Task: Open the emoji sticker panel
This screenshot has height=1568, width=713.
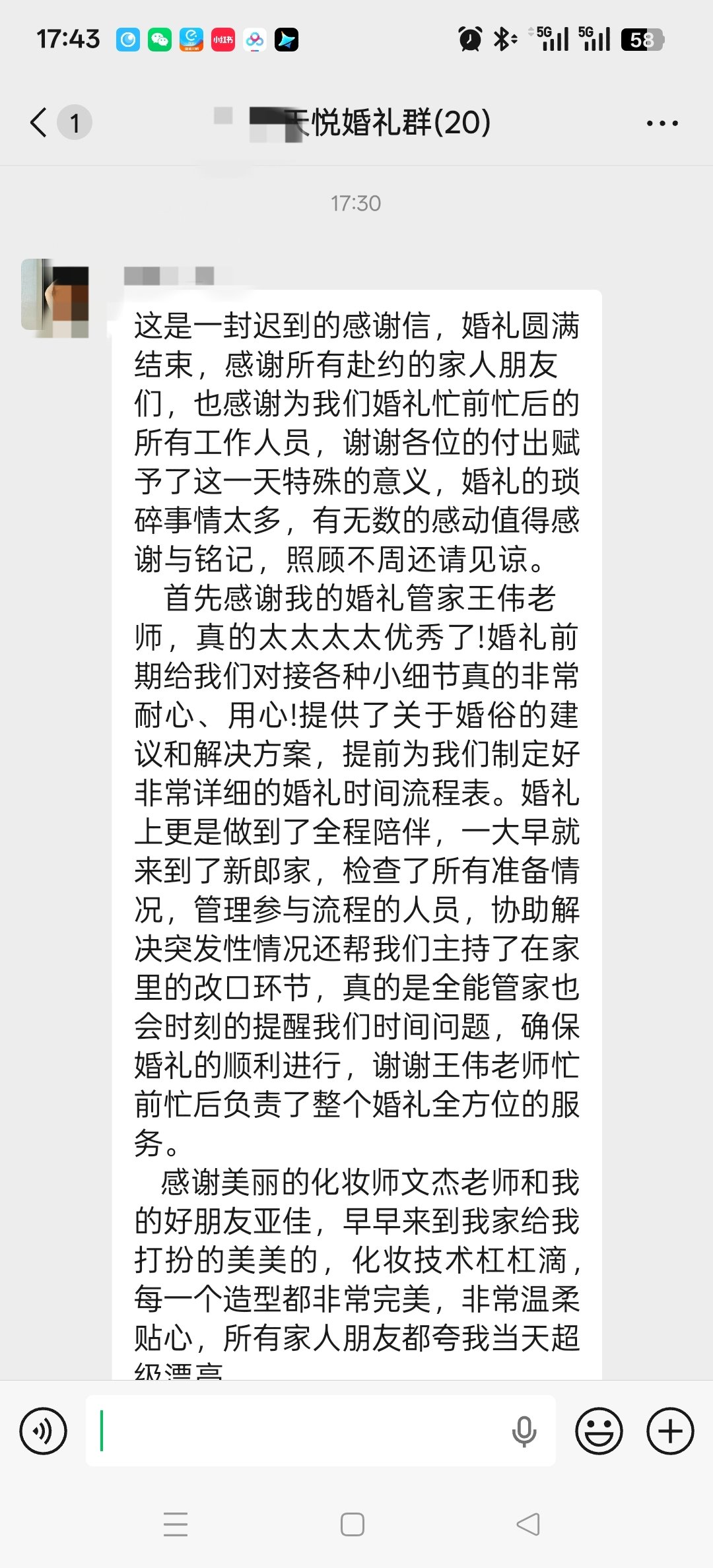Action: [x=599, y=1431]
